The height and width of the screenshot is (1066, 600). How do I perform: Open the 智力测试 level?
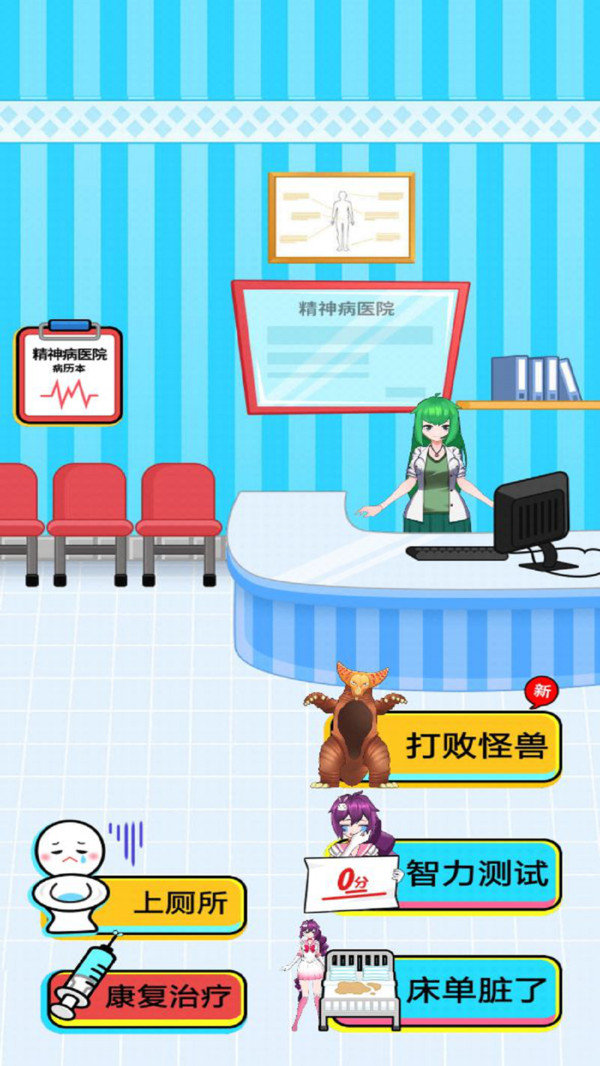click(475, 873)
